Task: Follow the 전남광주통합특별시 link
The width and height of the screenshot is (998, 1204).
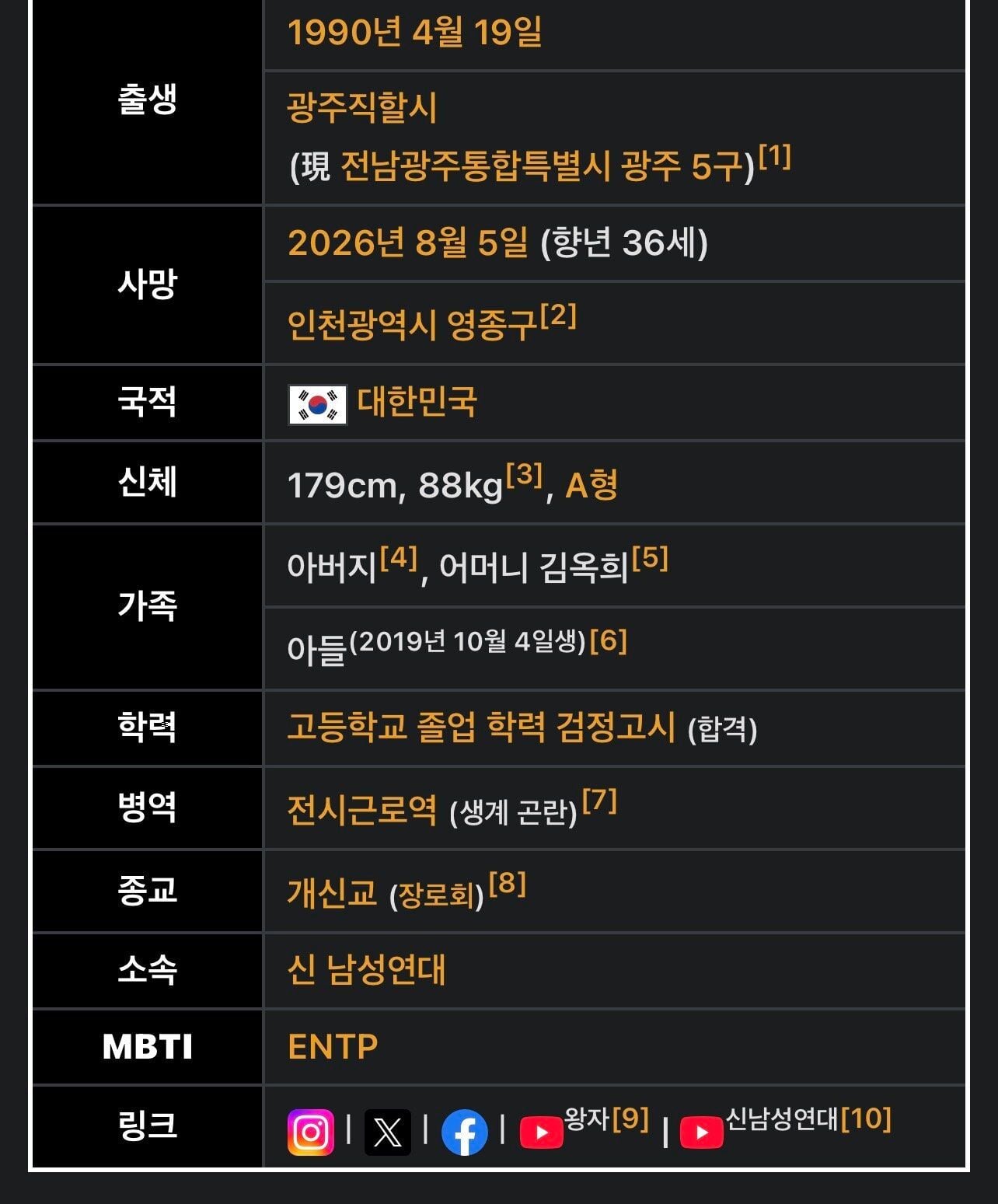Action: [476, 166]
